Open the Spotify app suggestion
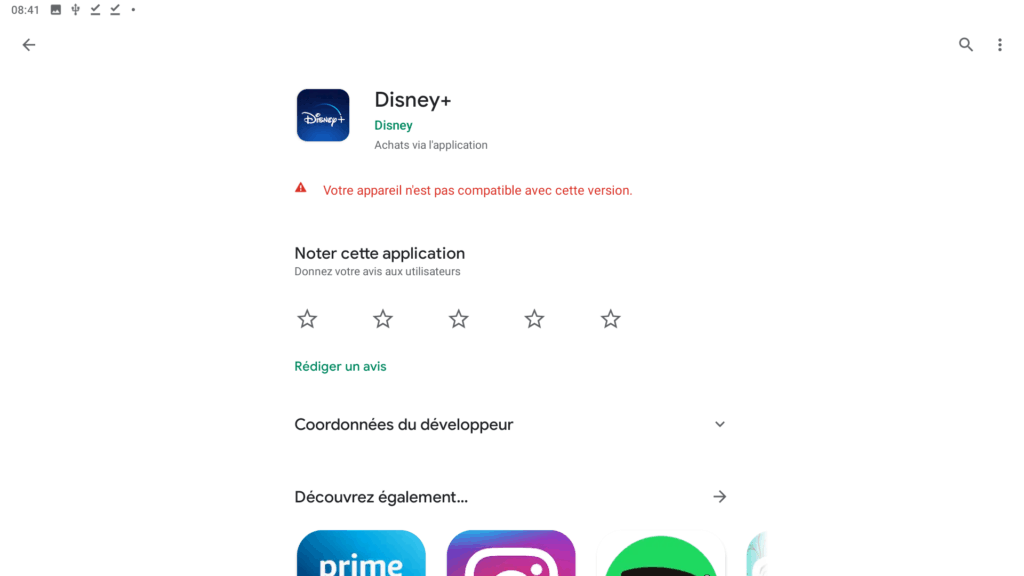This screenshot has height=576, width=1024. tap(661, 556)
